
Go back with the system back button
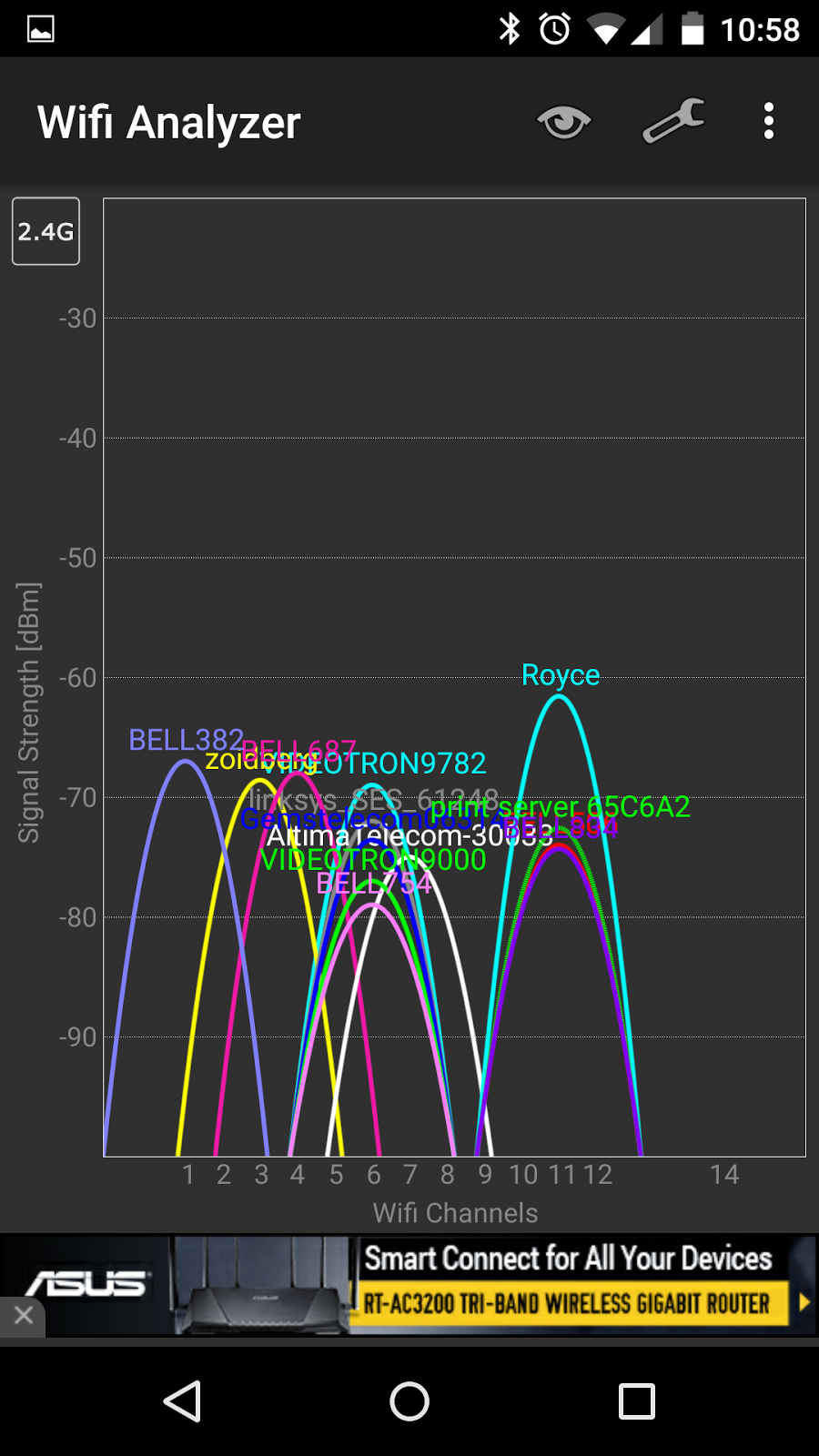point(182,1401)
